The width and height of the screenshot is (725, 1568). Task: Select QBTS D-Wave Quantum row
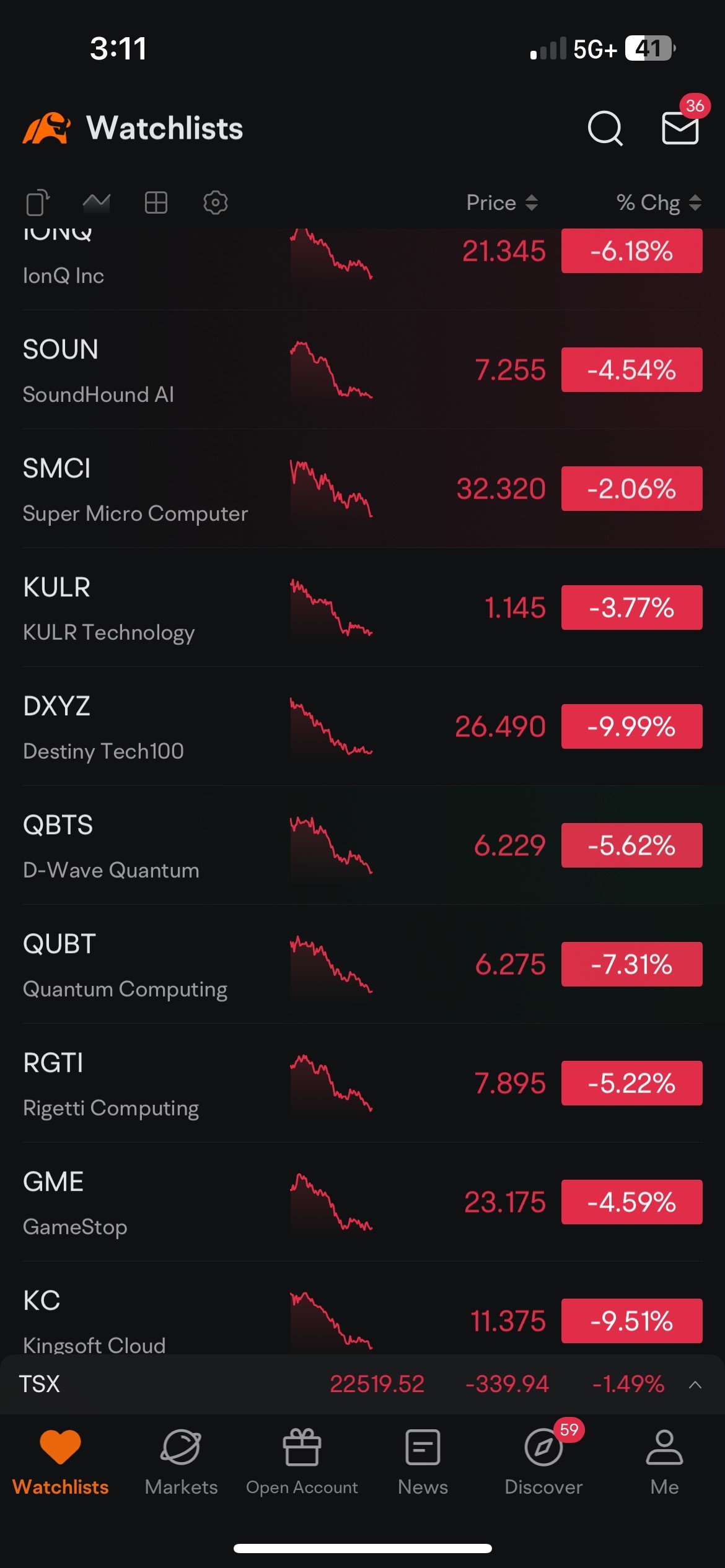tap(362, 845)
